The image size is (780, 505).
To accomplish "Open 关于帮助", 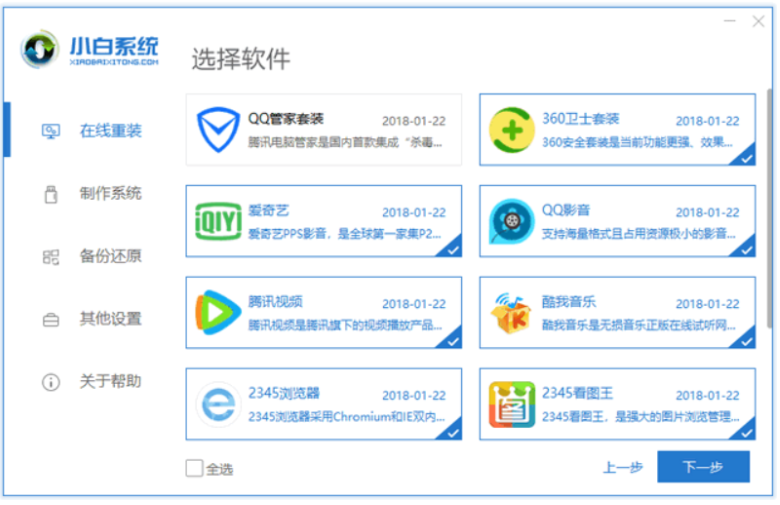I will [x=110, y=381].
